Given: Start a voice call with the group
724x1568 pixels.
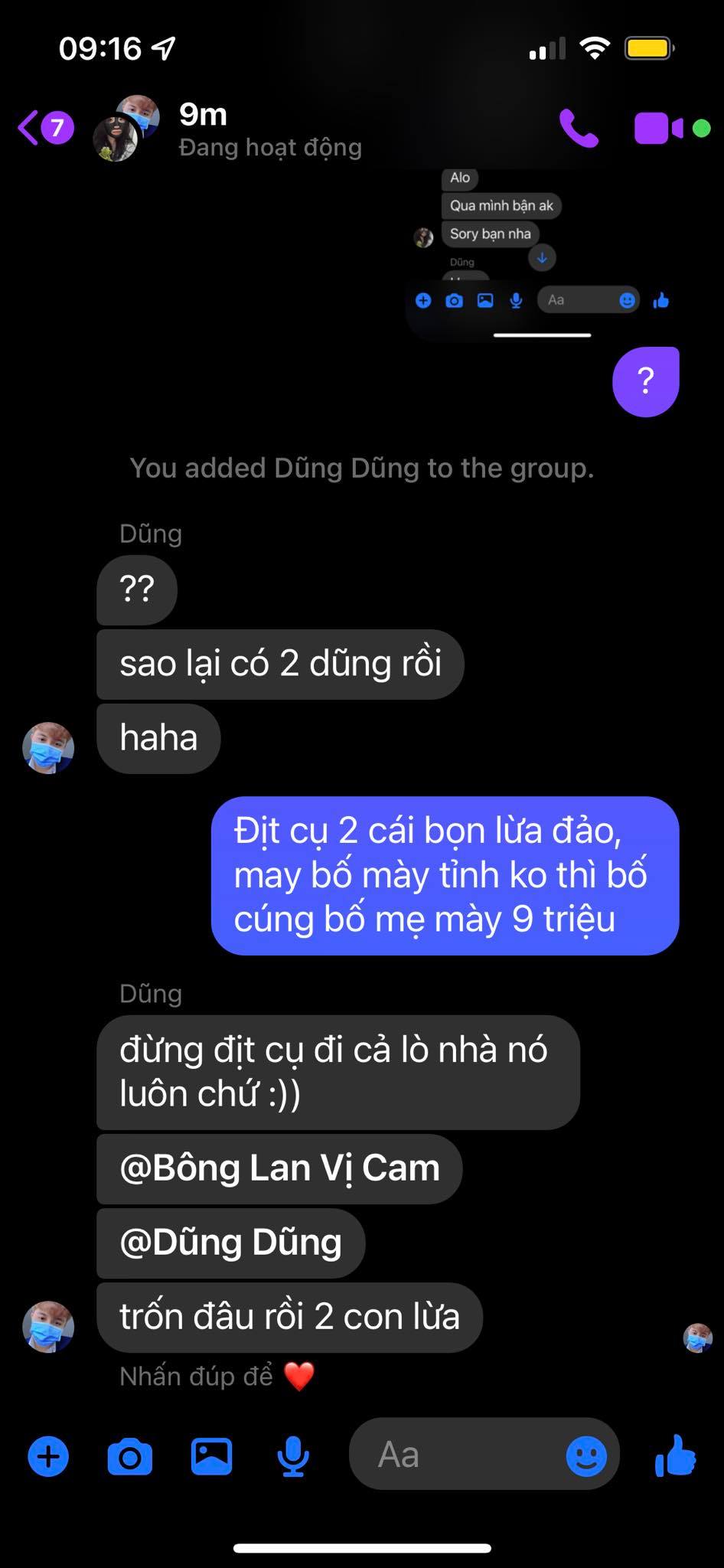Looking at the screenshot, I should [x=579, y=129].
